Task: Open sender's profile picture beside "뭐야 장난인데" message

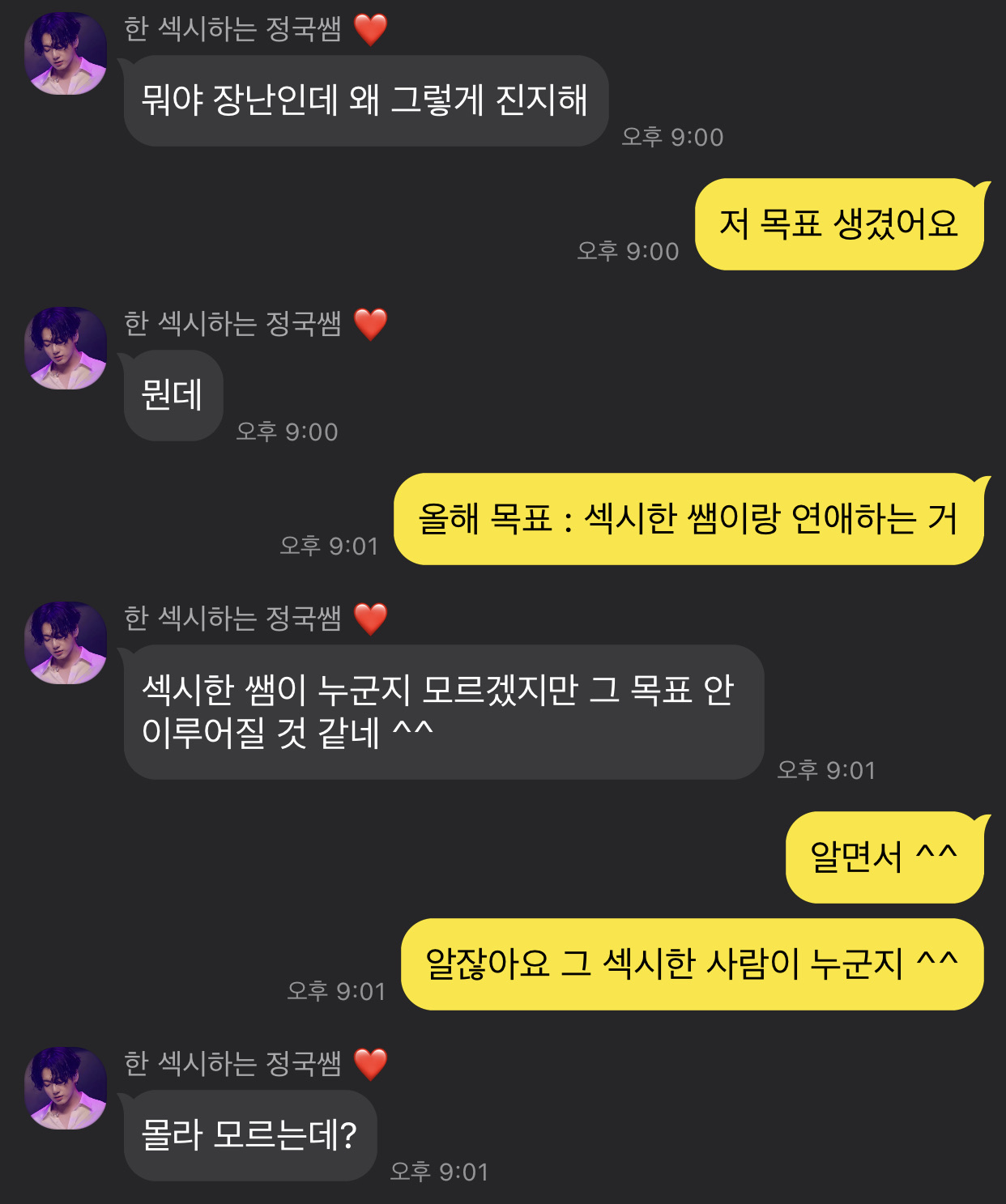Action: [x=66, y=53]
